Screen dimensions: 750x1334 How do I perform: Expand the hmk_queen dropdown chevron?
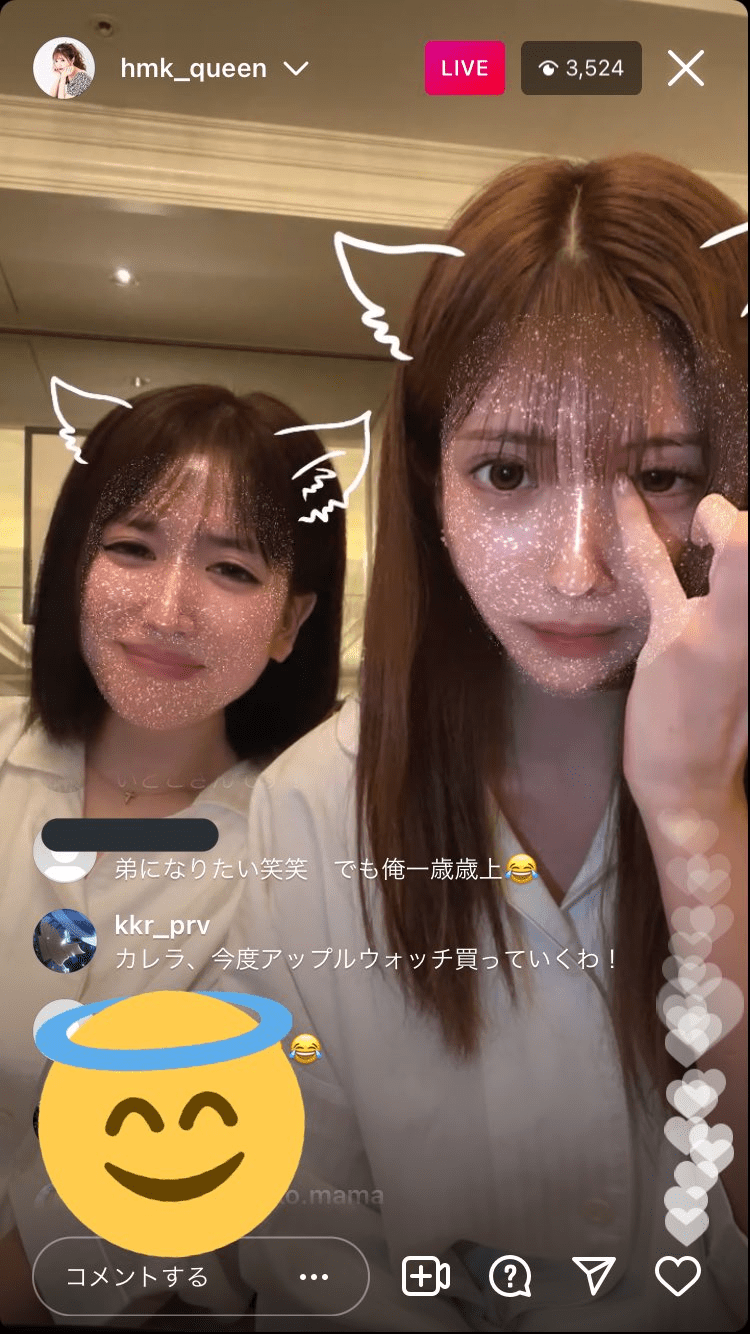[x=295, y=69]
